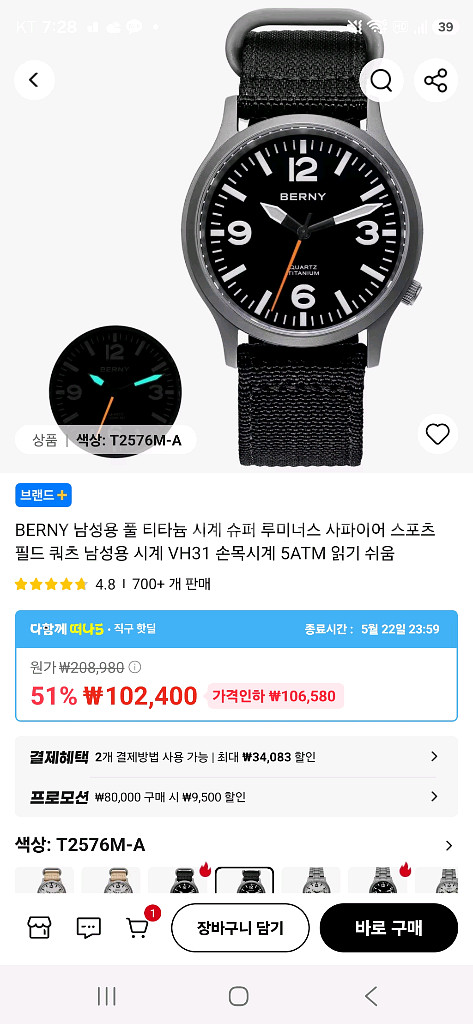This screenshot has height=1024, width=473.
Task: Add the watch to the wishlist heart
Action: point(437,434)
